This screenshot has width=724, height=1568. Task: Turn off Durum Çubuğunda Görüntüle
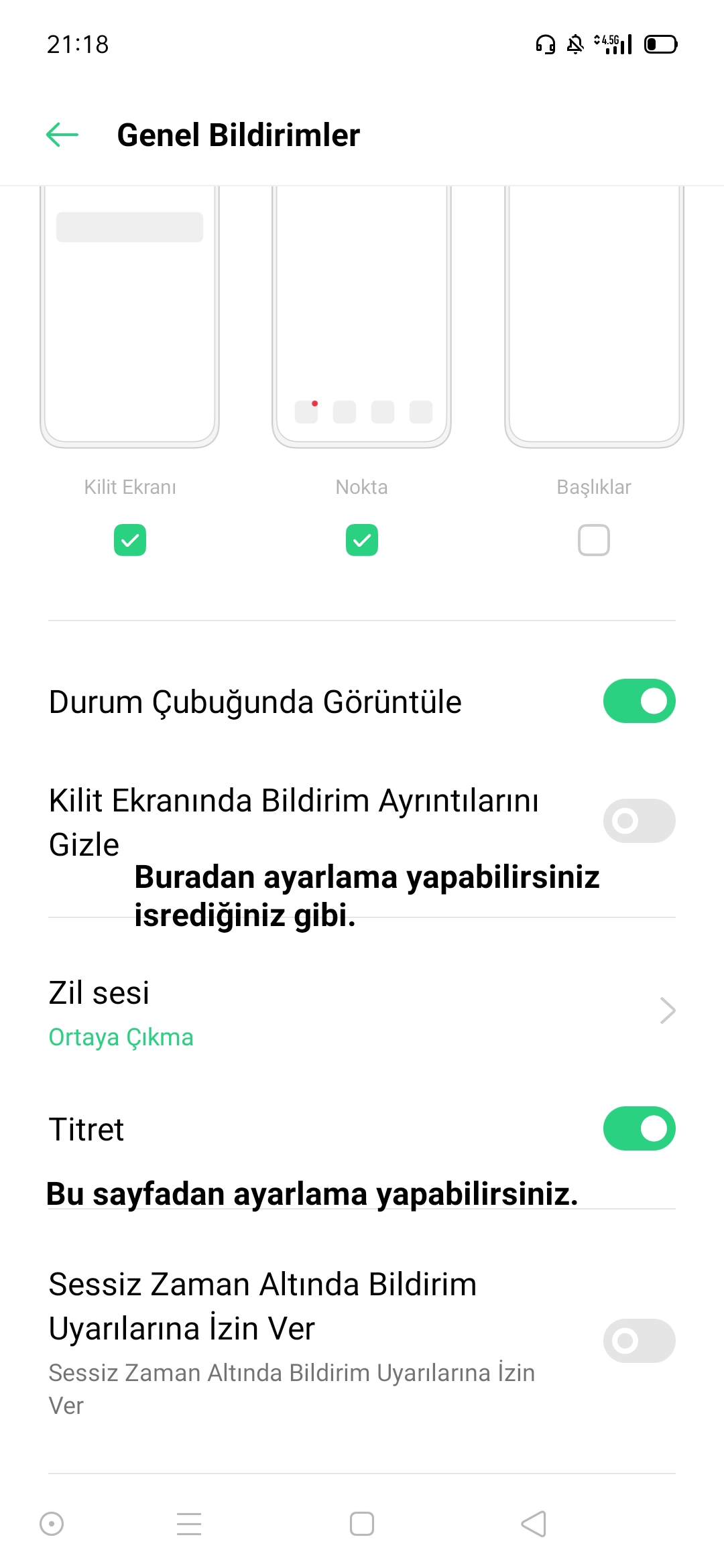(639, 701)
